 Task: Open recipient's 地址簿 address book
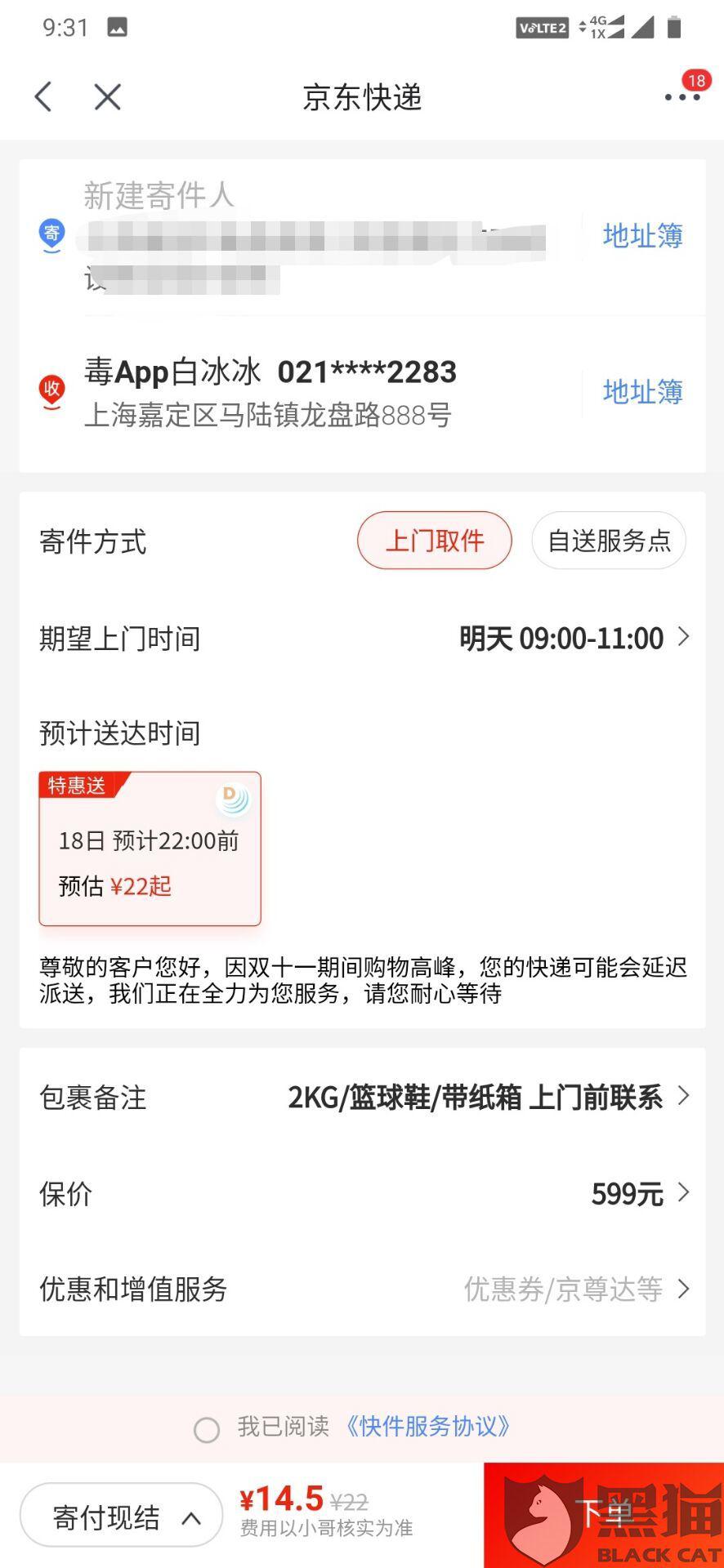click(642, 392)
